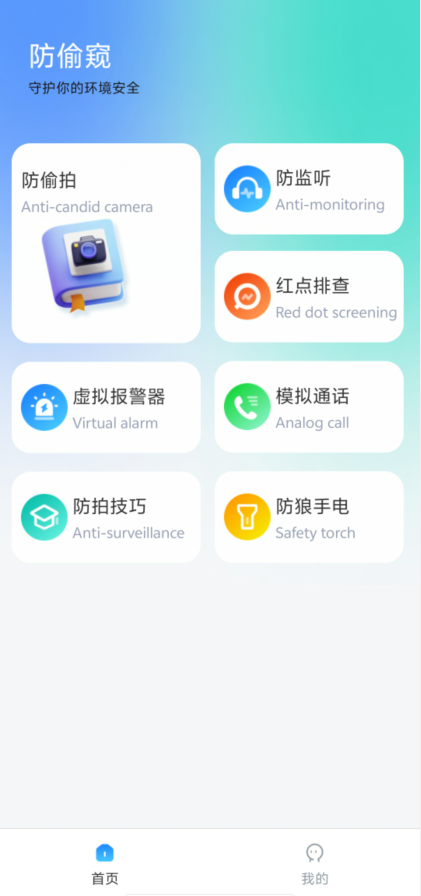Launch 红点排查 Red dot screening
This screenshot has width=421, height=896.
309,297
